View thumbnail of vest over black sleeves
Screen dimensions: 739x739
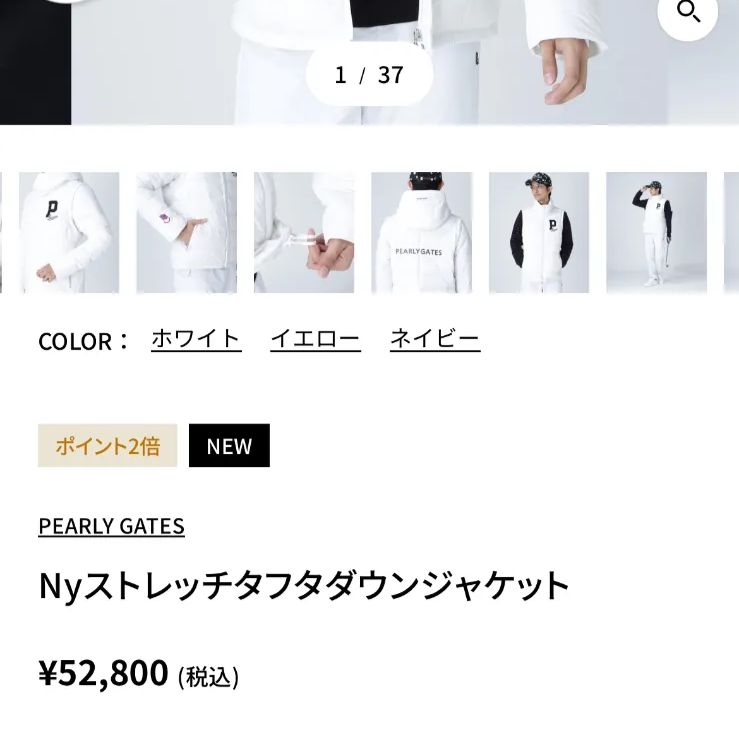coord(539,233)
